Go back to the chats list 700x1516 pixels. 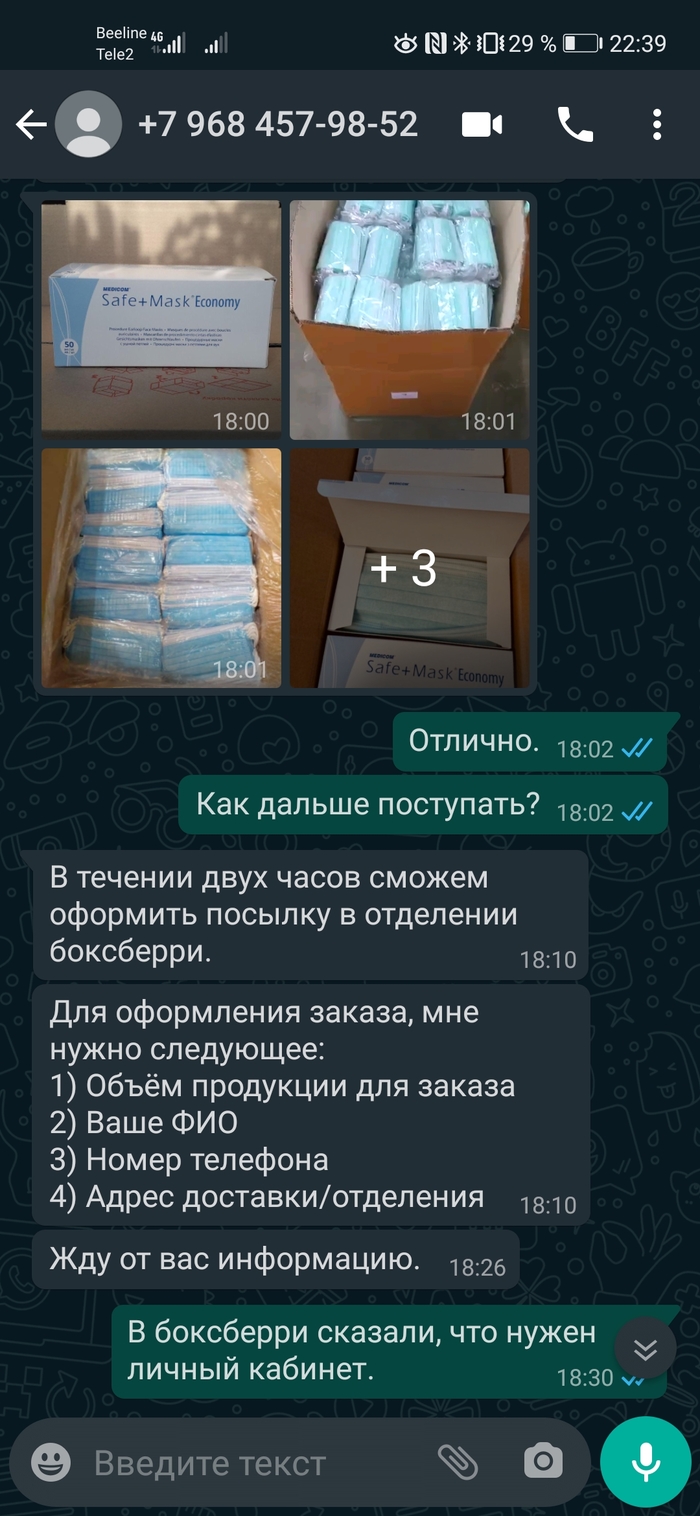pos(31,125)
